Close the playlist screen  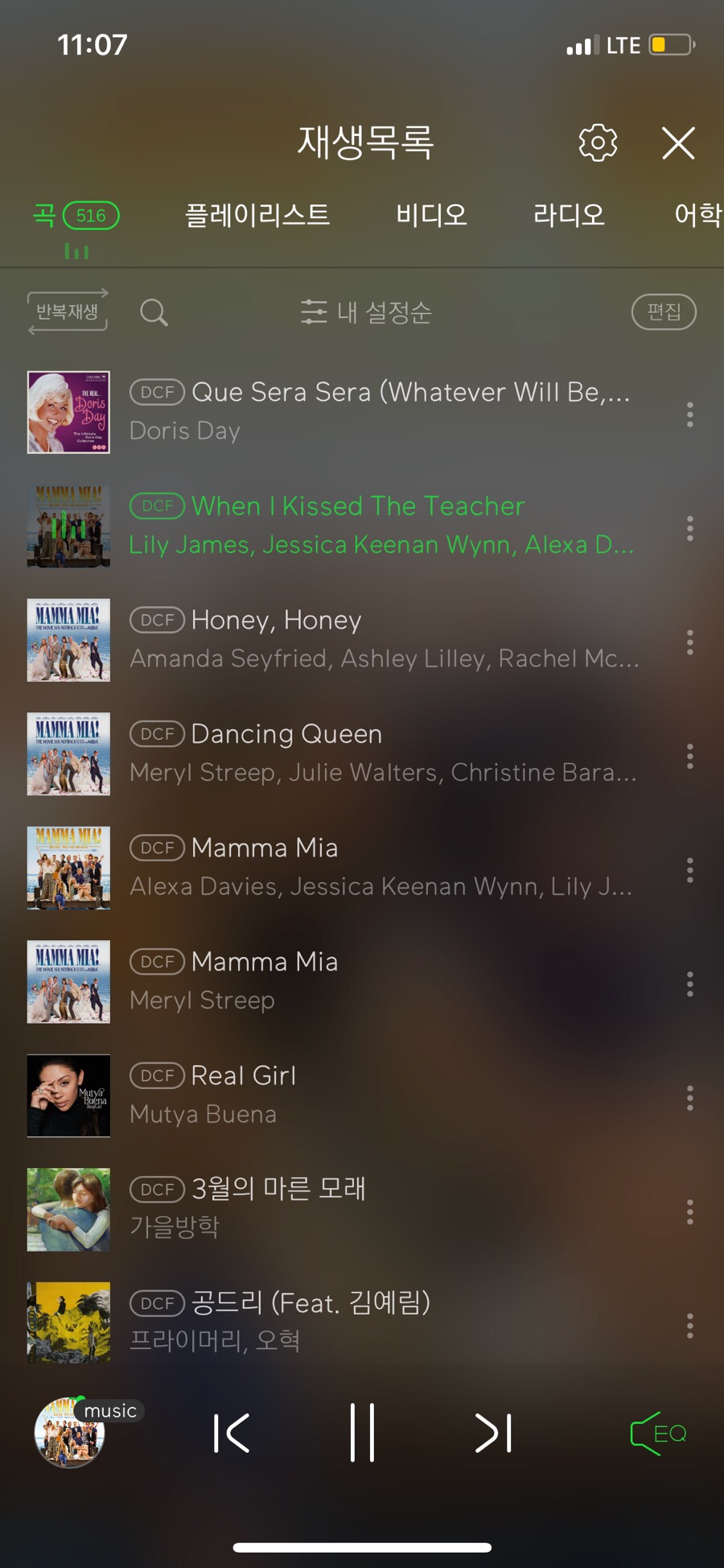click(x=678, y=143)
